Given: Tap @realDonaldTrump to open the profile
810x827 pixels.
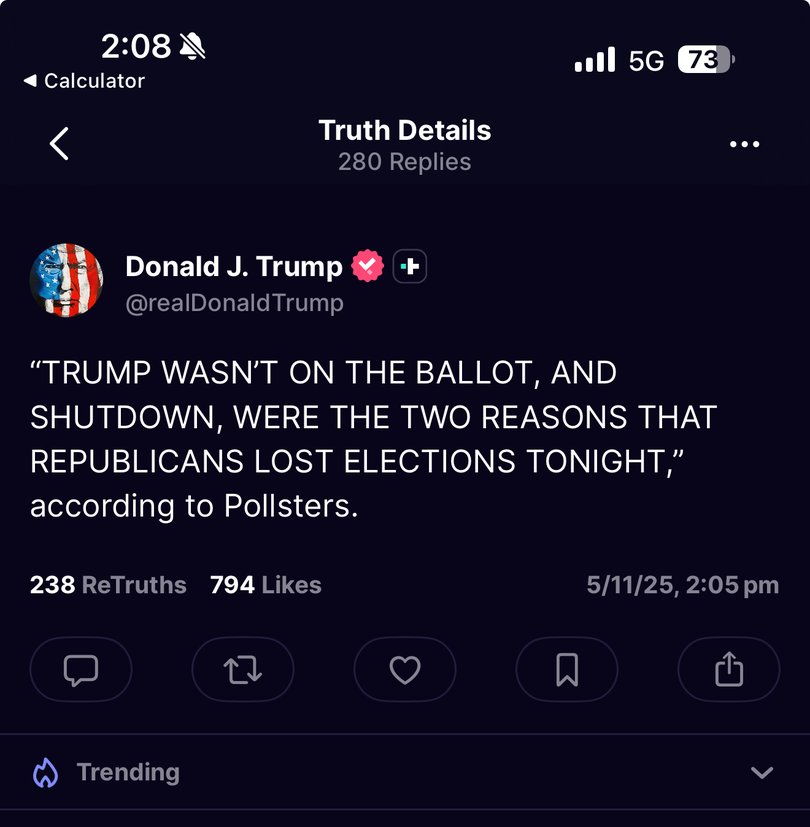Looking at the screenshot, I should (233, 303).
